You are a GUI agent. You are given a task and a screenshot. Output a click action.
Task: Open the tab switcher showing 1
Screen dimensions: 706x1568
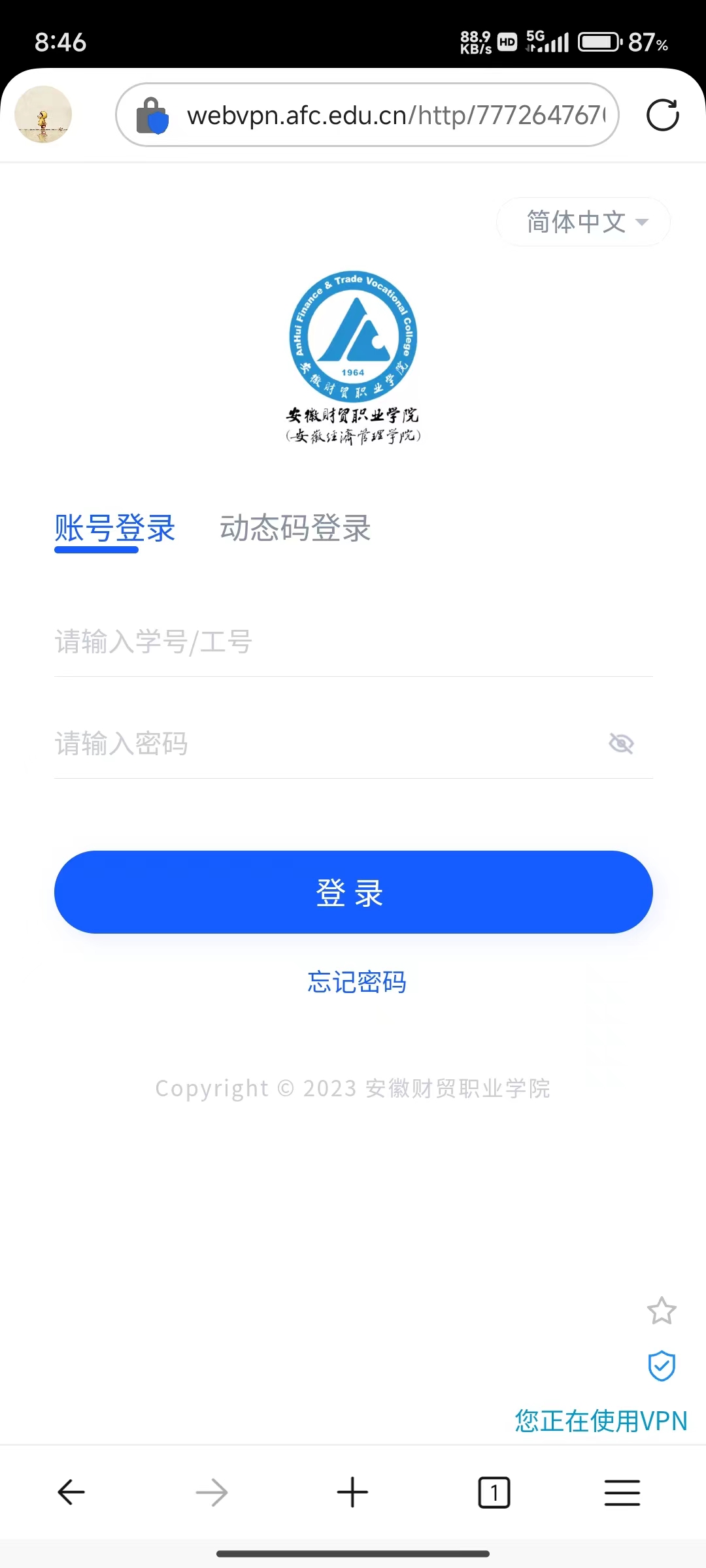(494, 1493)
